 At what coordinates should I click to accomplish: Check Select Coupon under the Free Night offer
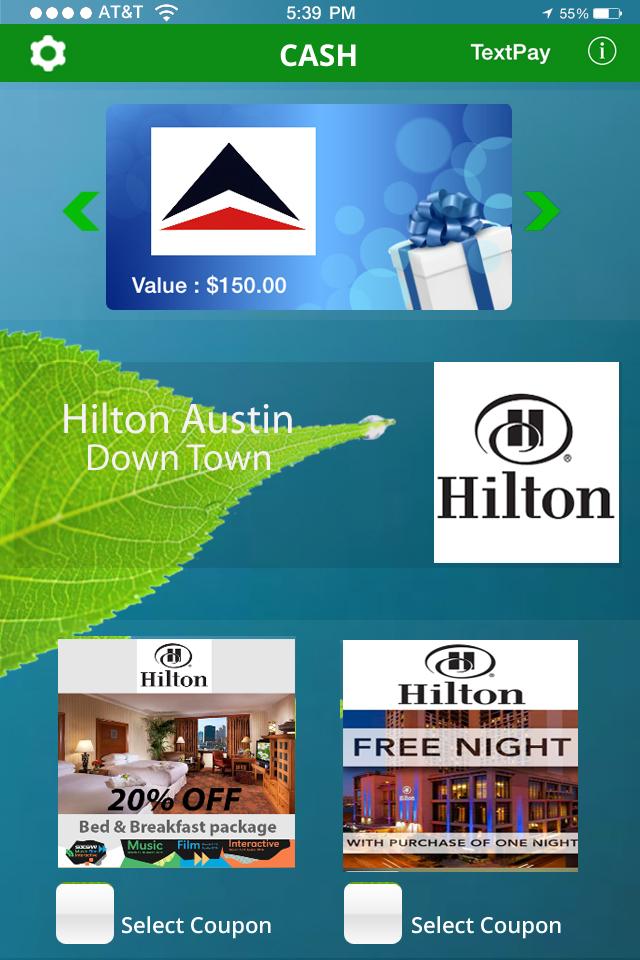(373, 913)
